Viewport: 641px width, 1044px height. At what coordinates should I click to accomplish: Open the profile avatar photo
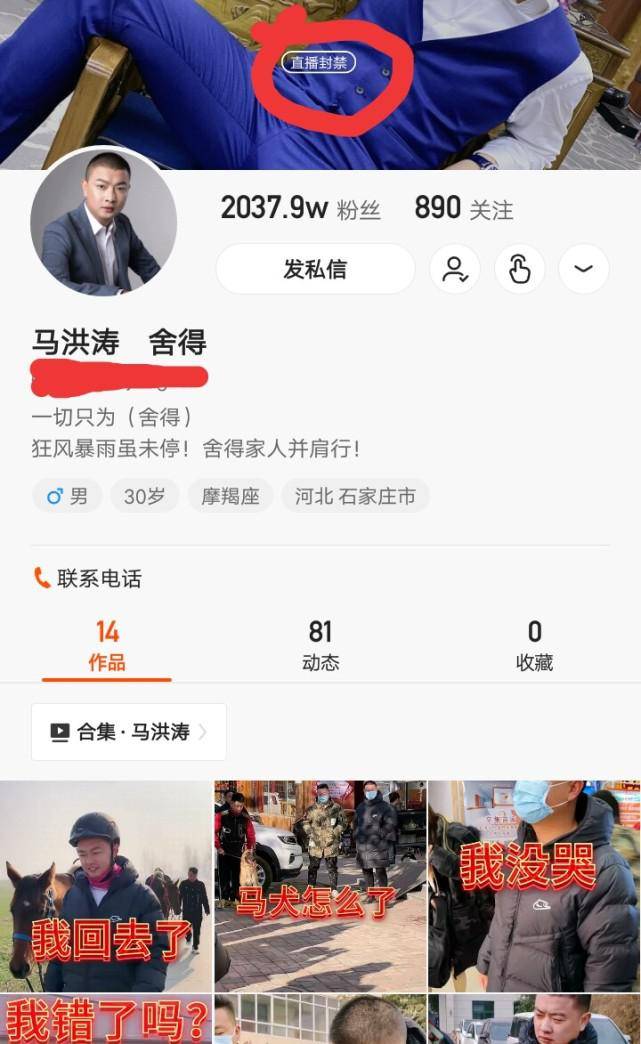click(104, 222)
